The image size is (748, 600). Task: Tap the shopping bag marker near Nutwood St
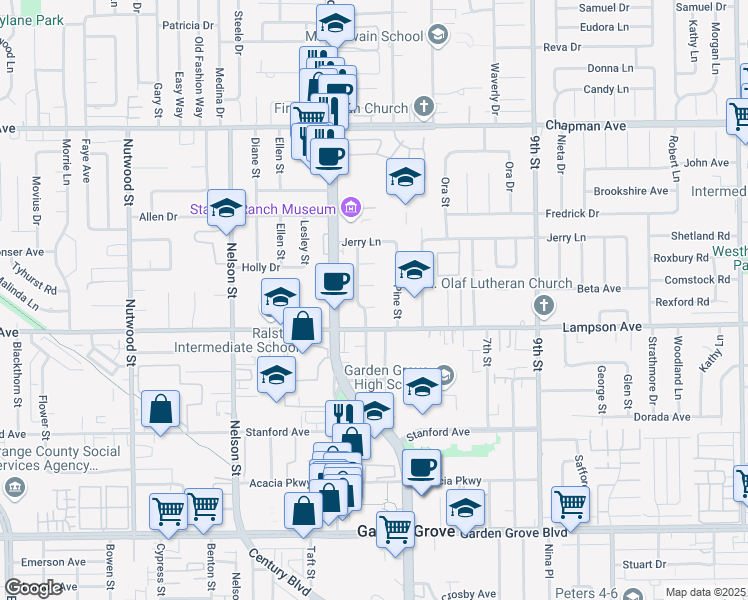[161, 409]
